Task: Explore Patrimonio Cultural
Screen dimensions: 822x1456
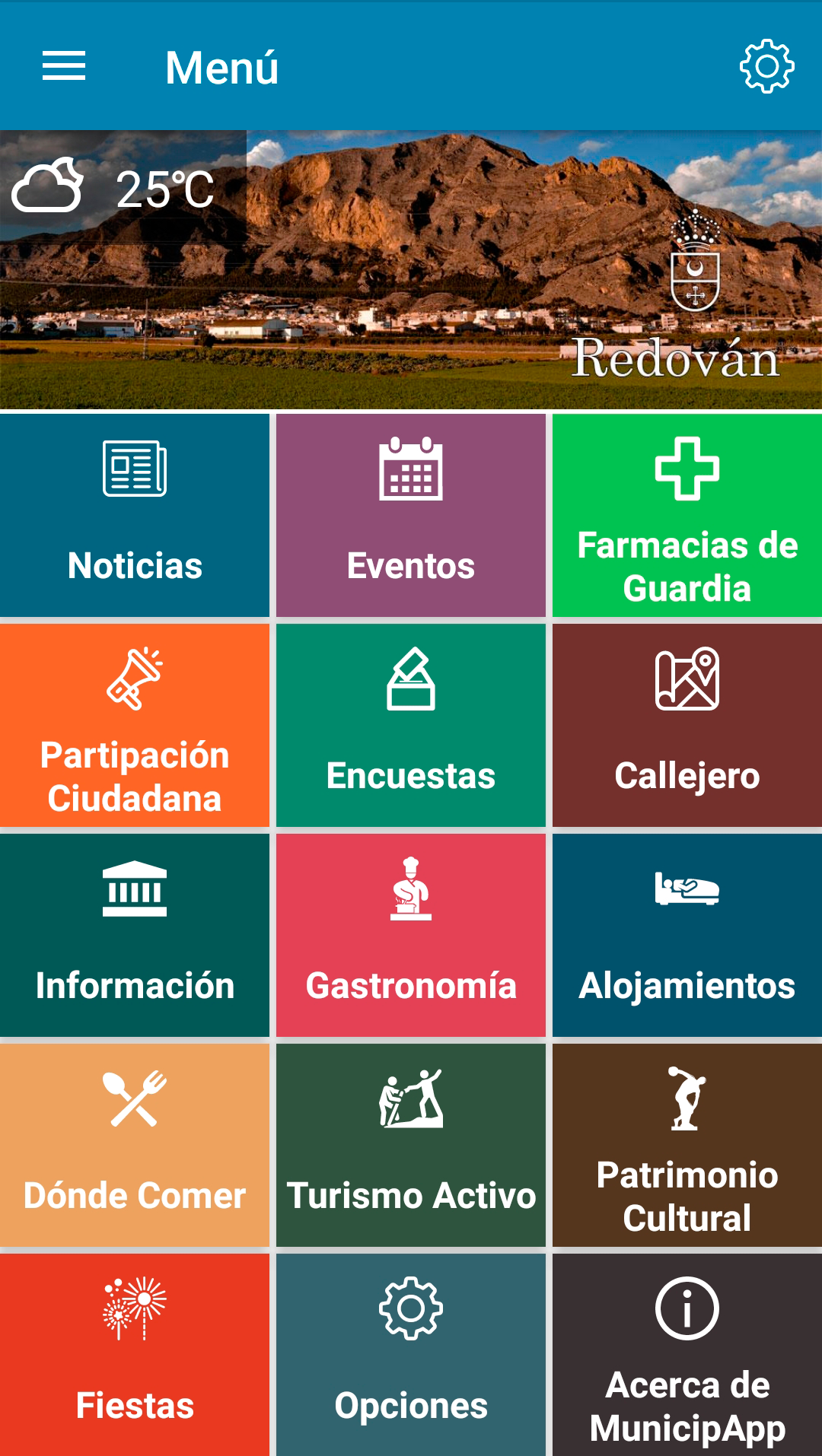Action: click(687, 1145)
